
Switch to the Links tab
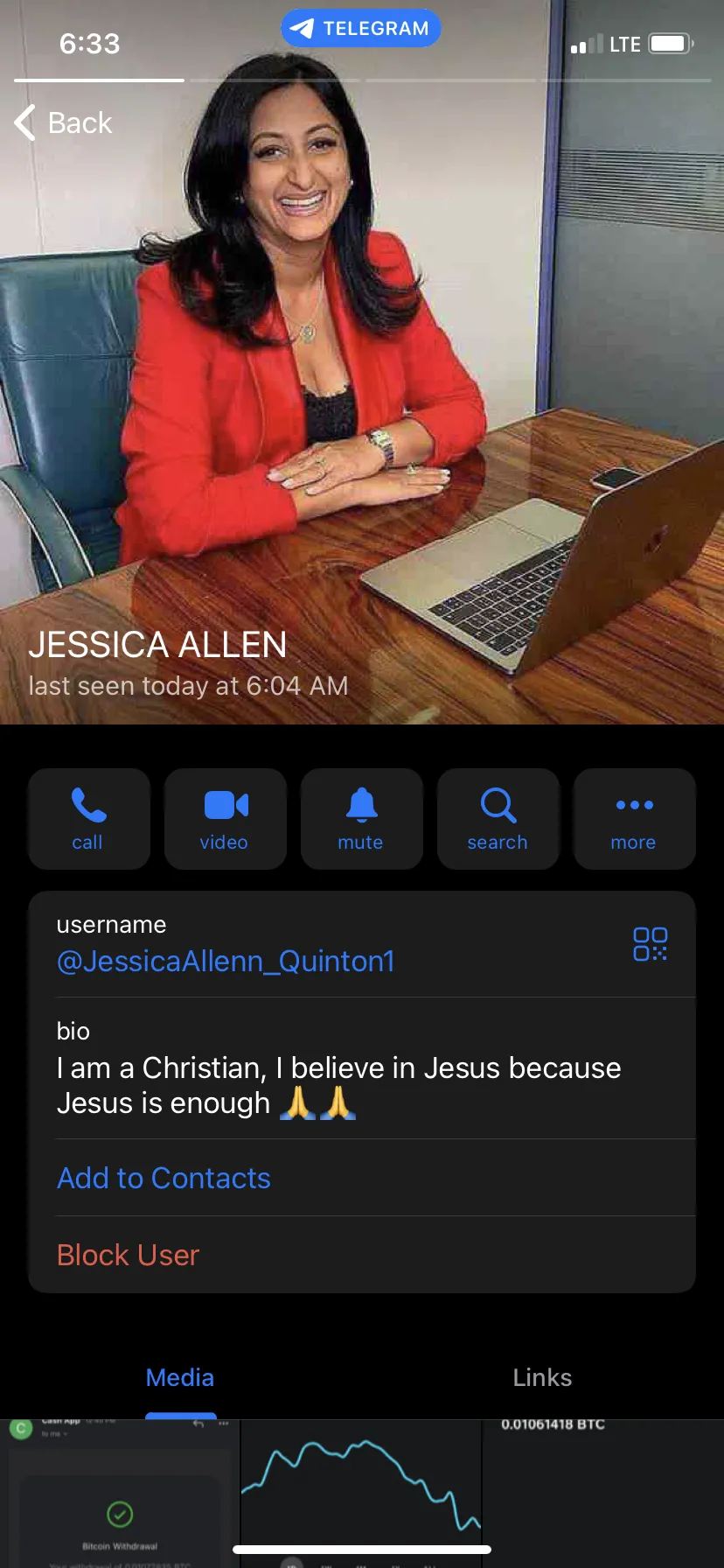(x=542, y=1377)
